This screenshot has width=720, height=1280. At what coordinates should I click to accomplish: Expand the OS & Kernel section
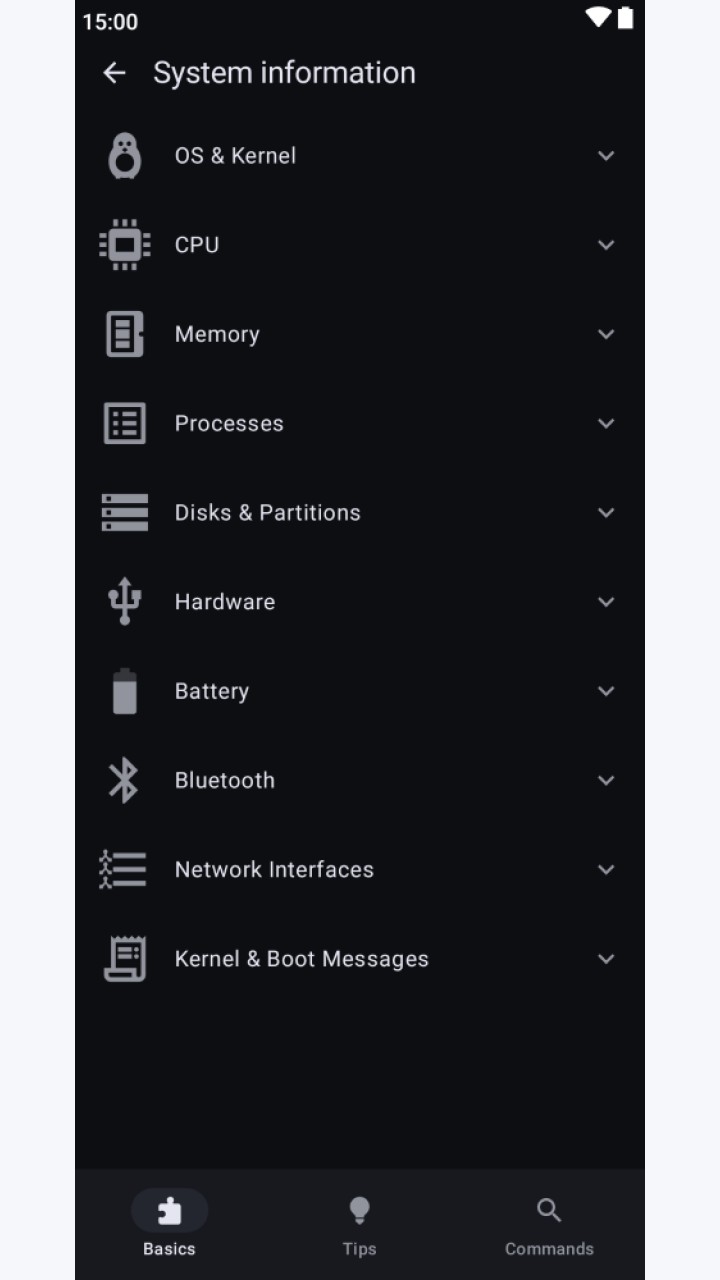tap(360, 156)
